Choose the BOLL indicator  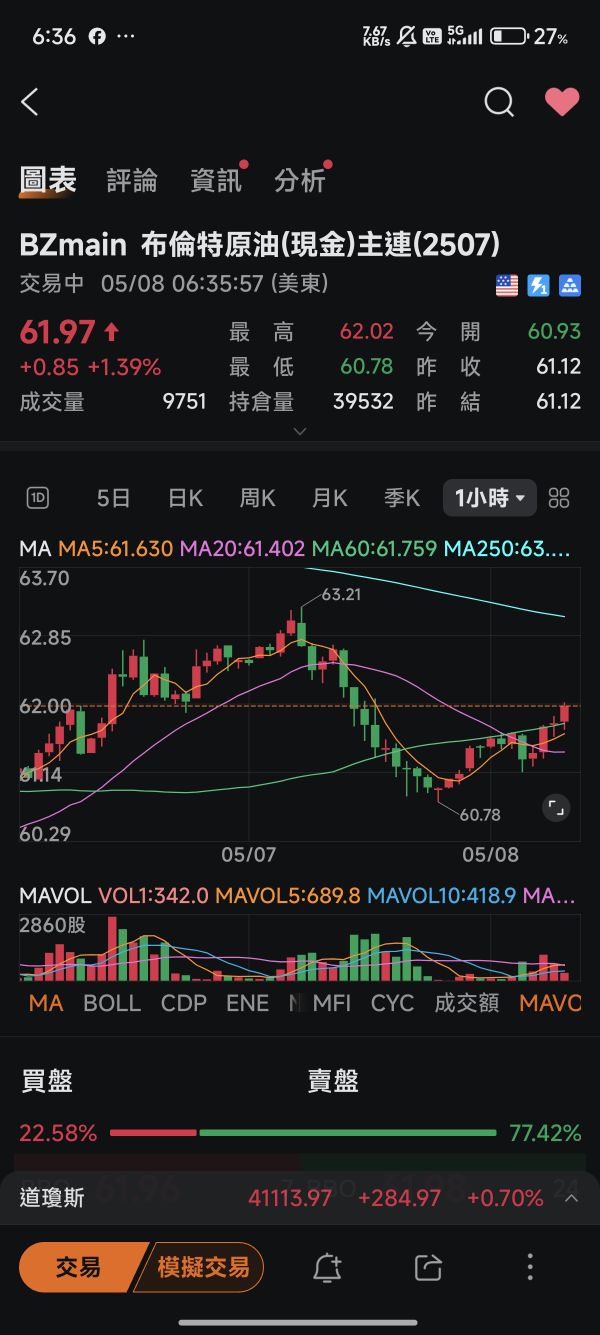tap(112, 1003)
